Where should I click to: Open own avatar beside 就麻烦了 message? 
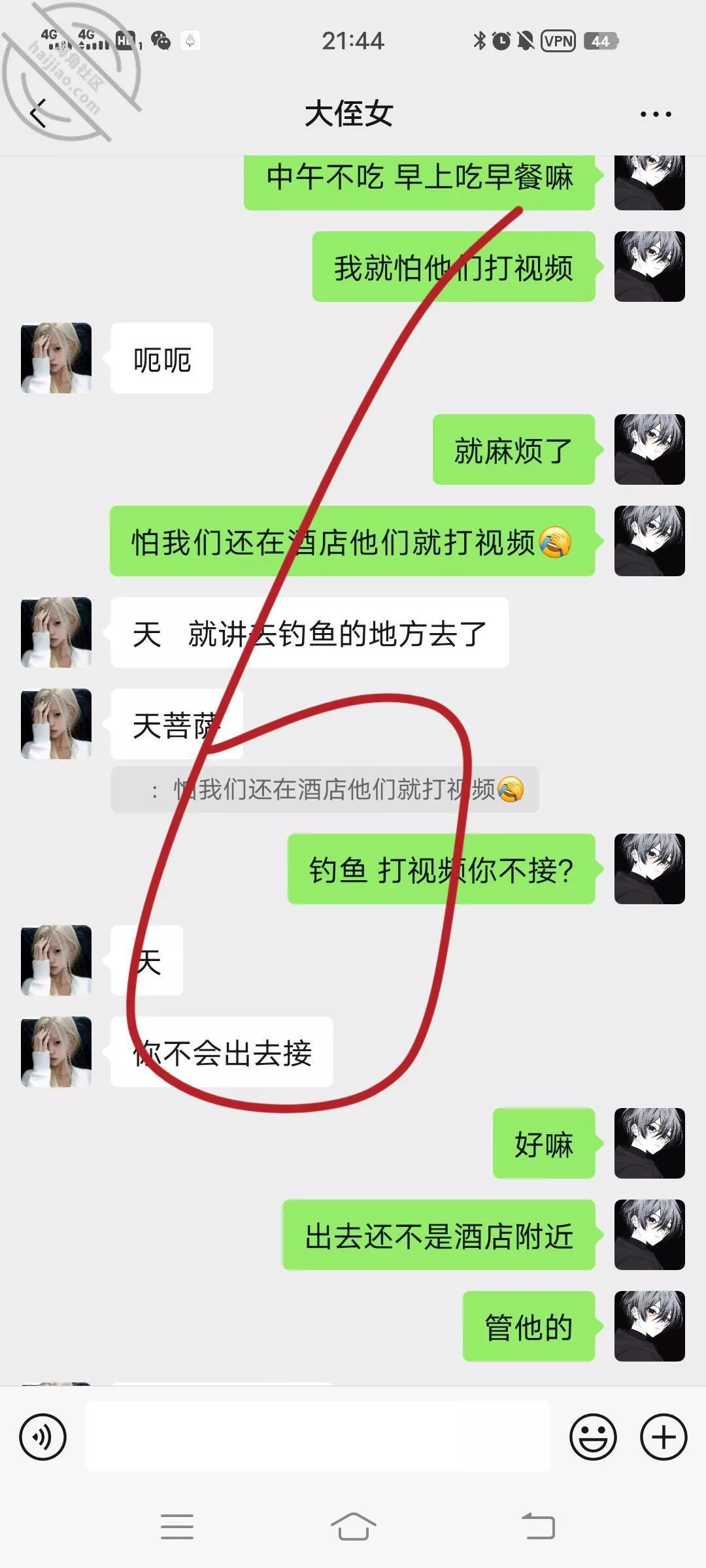click(x=649, y=449)
